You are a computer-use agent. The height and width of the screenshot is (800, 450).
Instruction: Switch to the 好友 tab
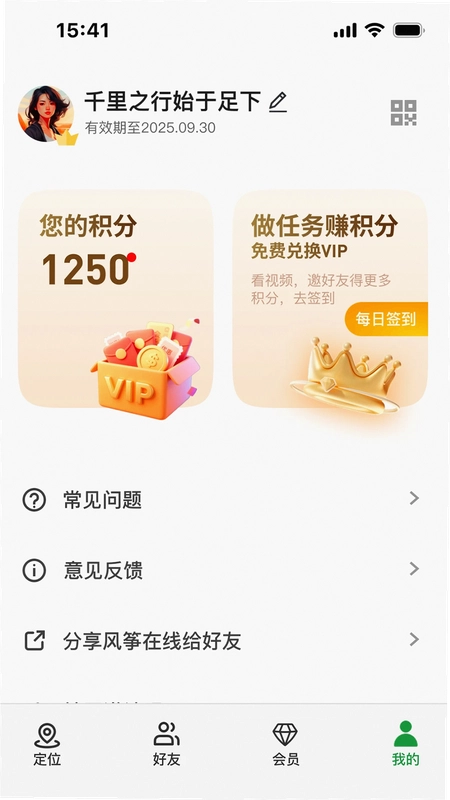(166, 744)
